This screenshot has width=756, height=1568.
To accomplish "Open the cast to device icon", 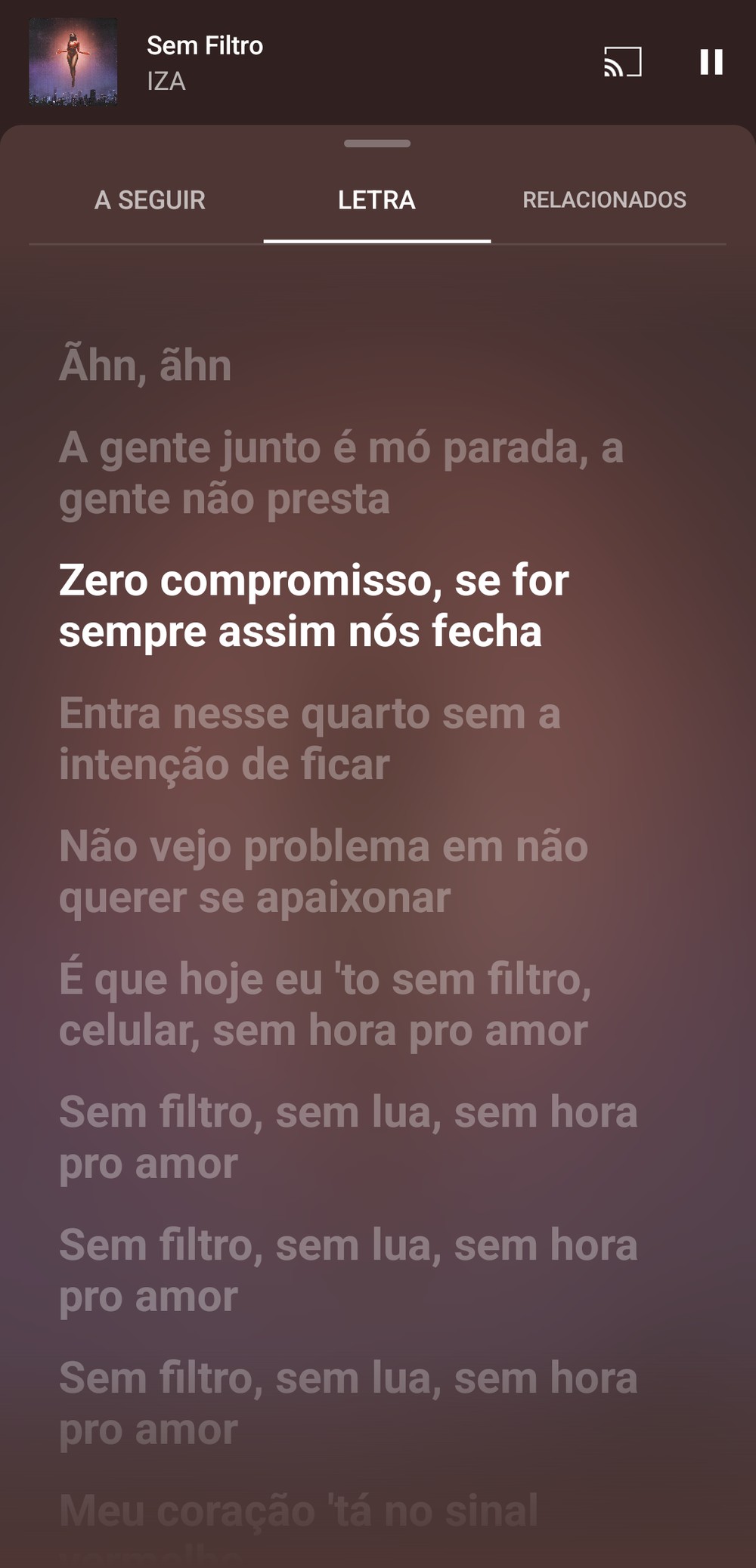I will click(622, 62).
